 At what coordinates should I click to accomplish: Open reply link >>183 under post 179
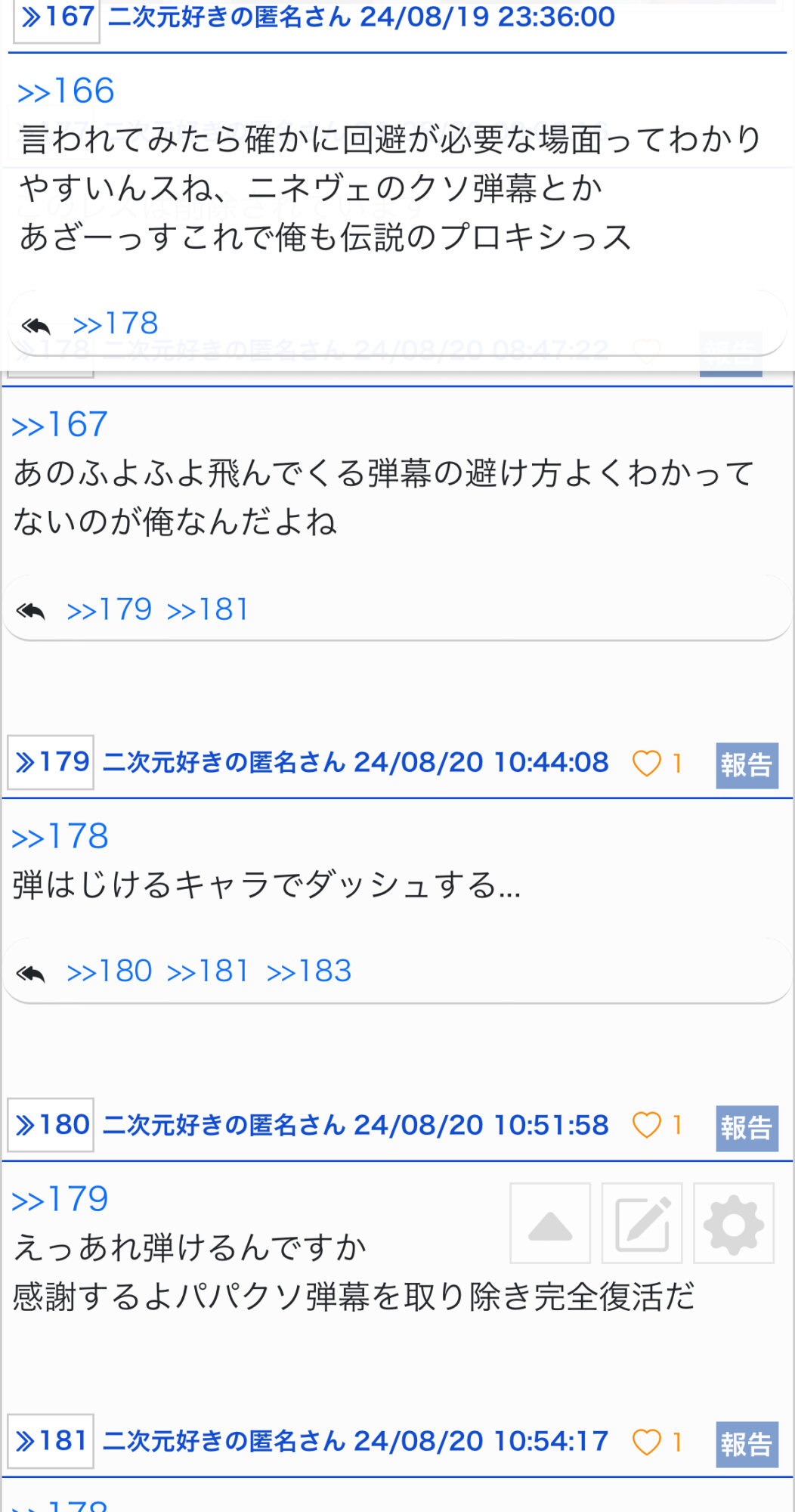coord(309,971)
